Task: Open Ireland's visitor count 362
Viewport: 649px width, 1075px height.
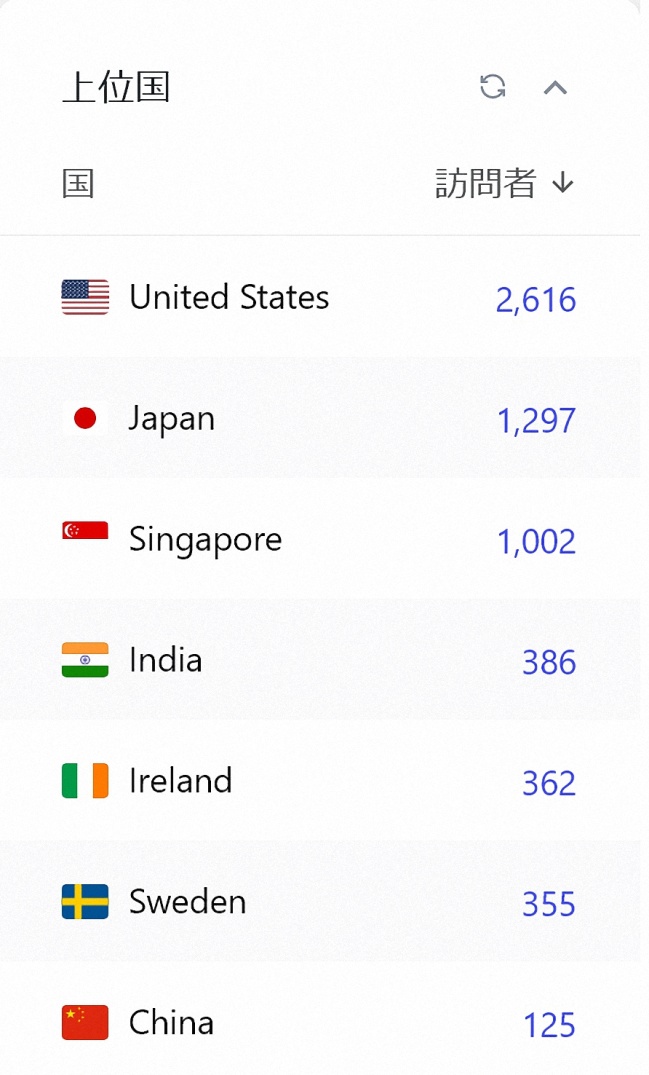Action: pos(548,783)
